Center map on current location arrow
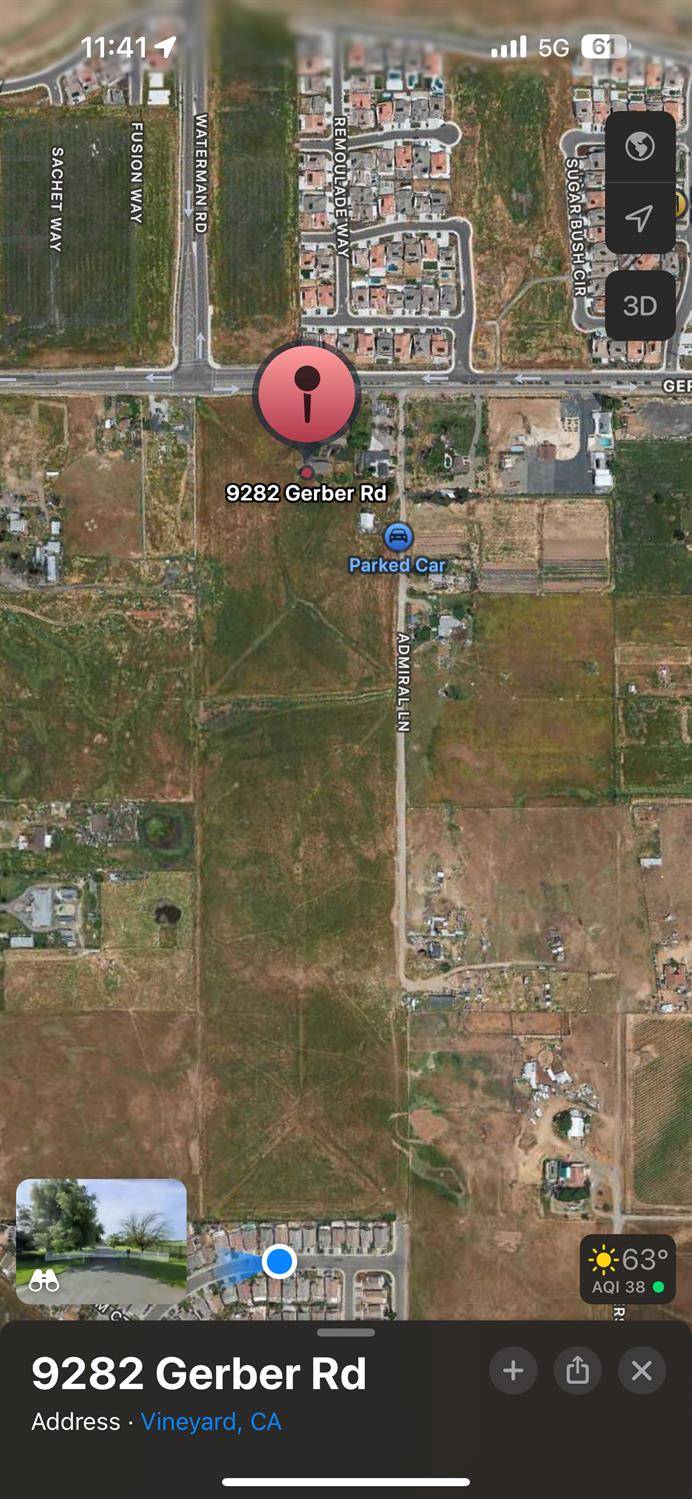 click(640, 218)
